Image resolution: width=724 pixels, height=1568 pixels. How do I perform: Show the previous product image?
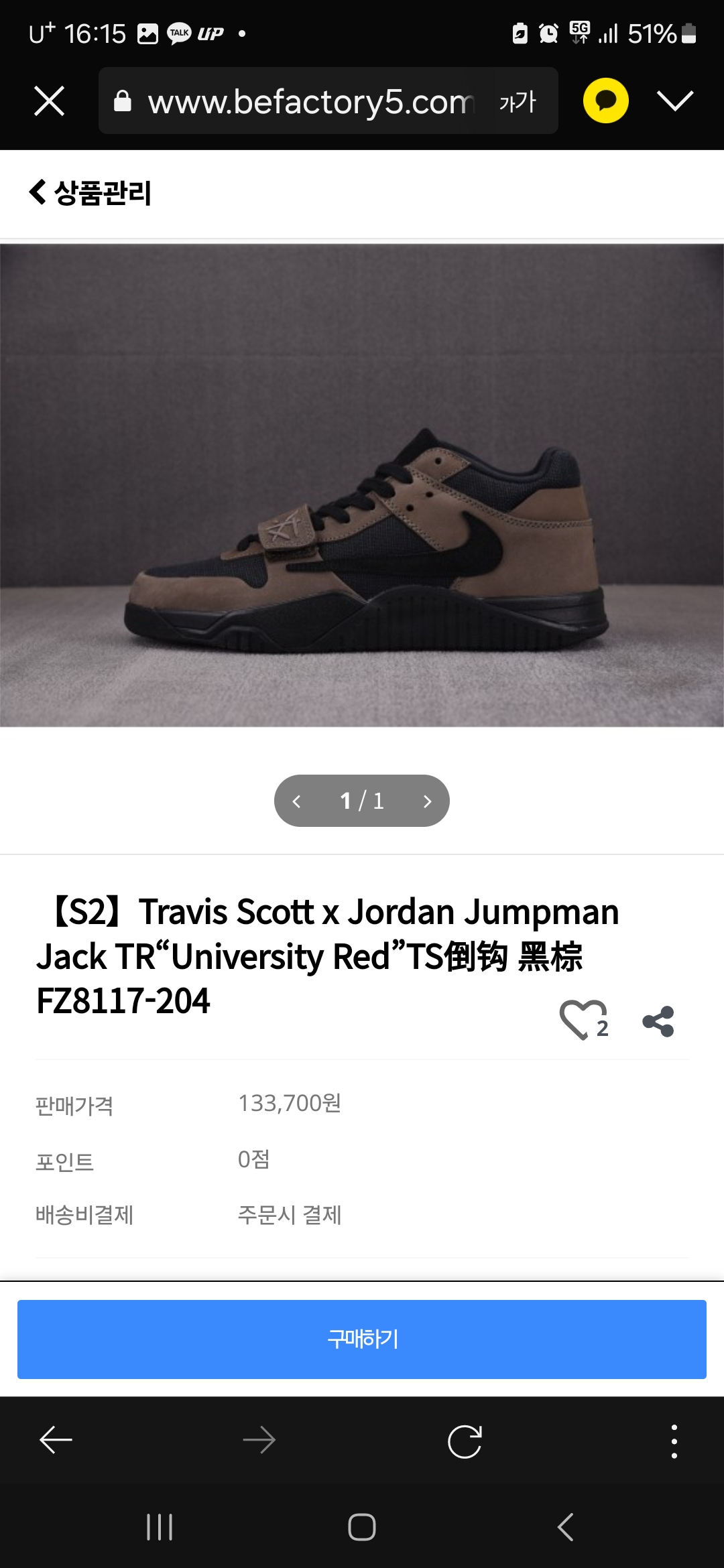297,801
